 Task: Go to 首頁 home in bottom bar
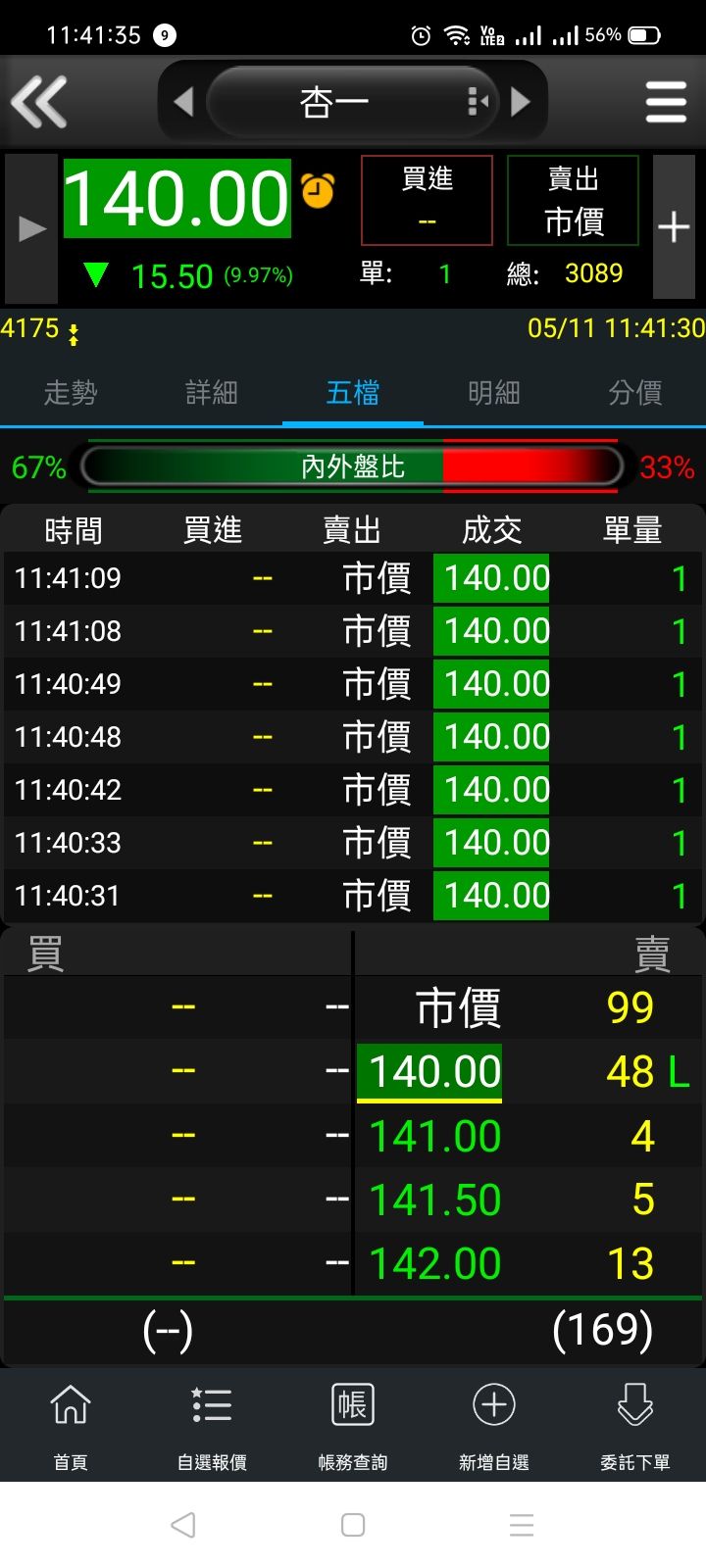point(71,1426)
